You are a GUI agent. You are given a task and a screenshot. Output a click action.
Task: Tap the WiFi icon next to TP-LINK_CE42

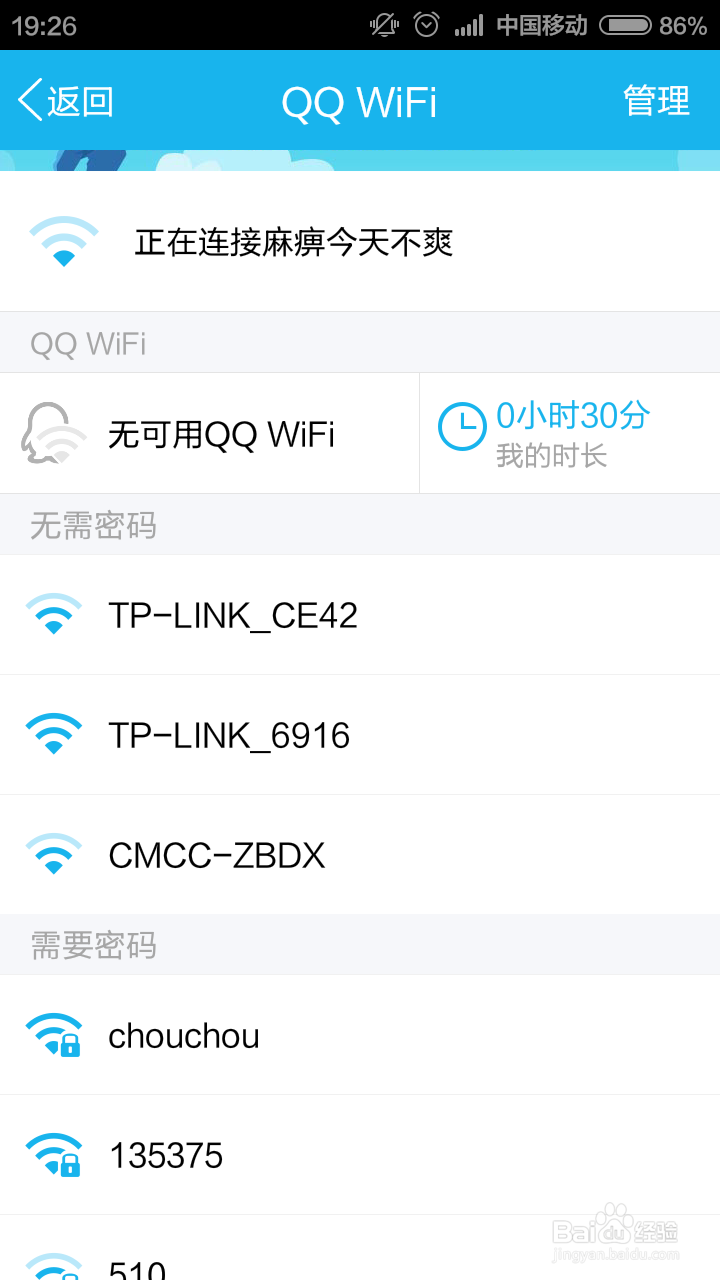pyautogui.click(x=53, y=613)
